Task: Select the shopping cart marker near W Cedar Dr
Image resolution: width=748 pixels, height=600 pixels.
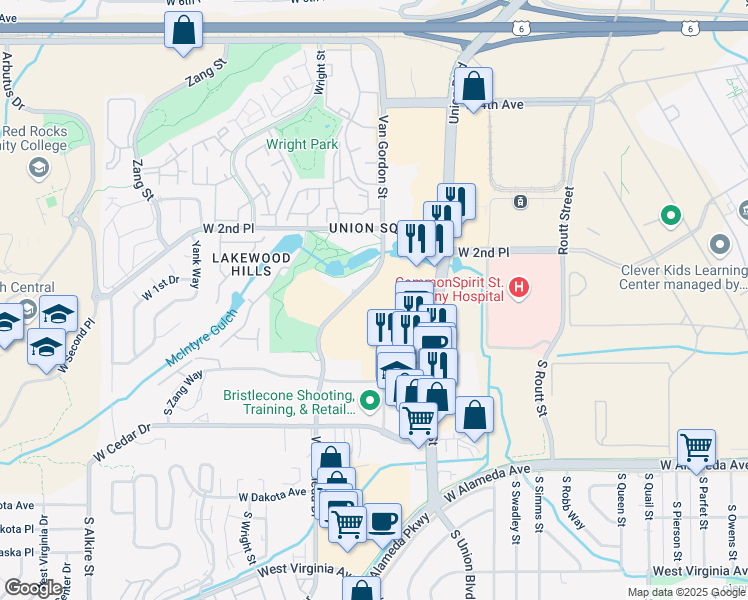Action: 418,421
